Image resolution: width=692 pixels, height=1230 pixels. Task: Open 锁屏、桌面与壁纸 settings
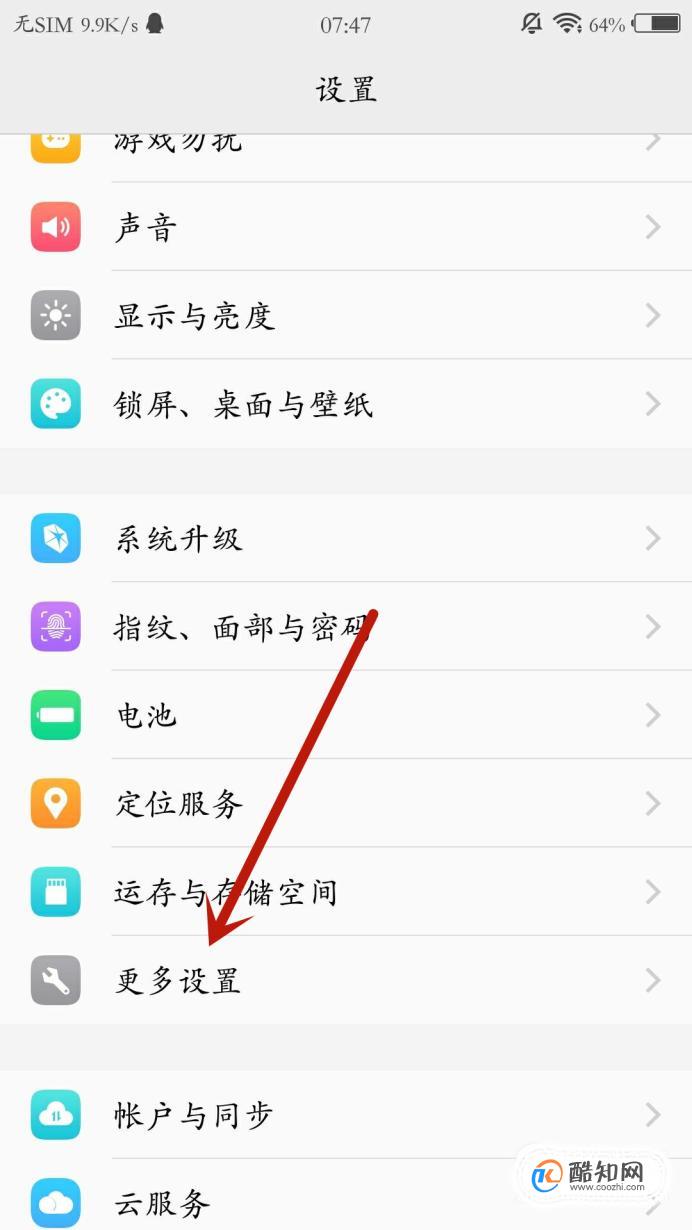tap(346, 404)
